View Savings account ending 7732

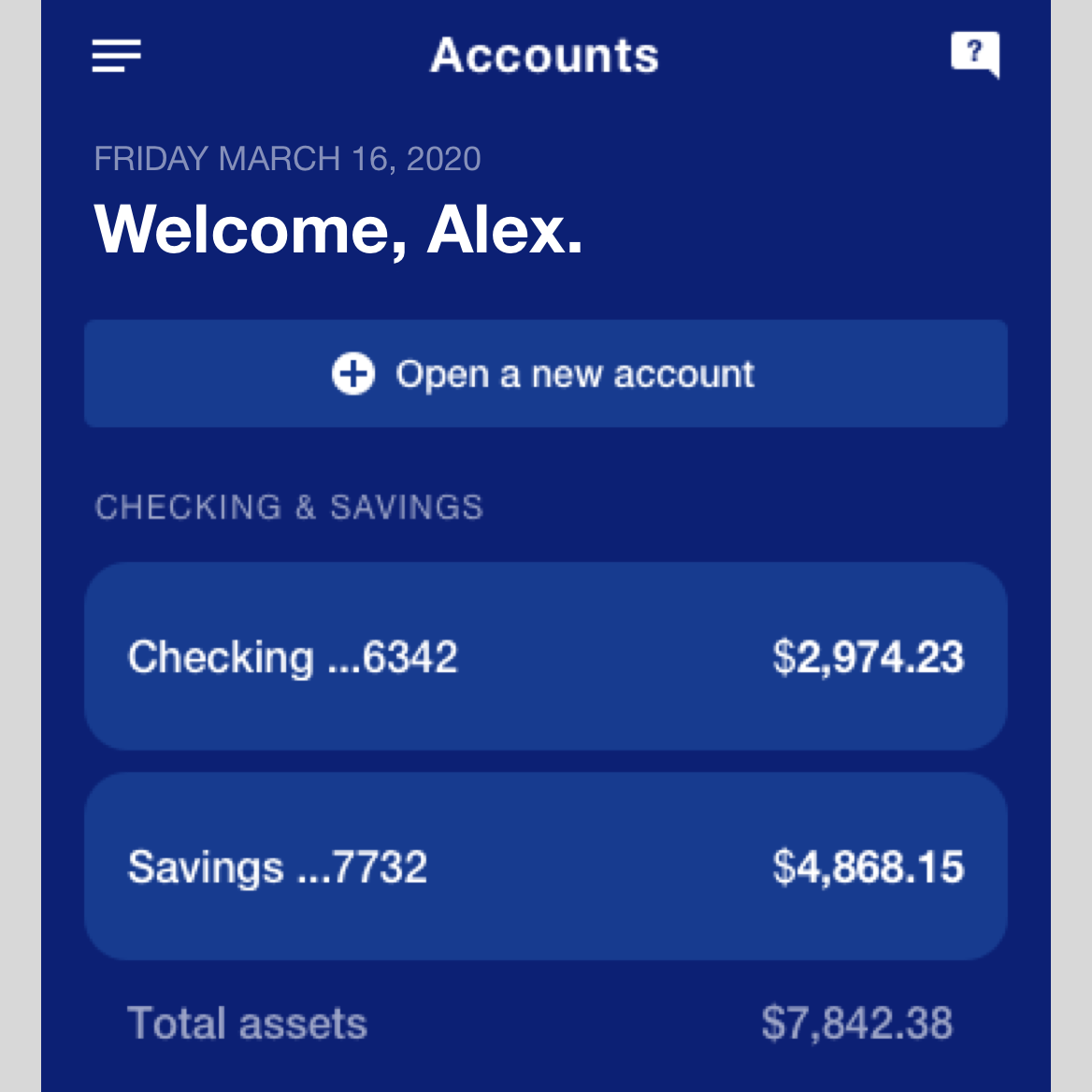click(545, 867)
